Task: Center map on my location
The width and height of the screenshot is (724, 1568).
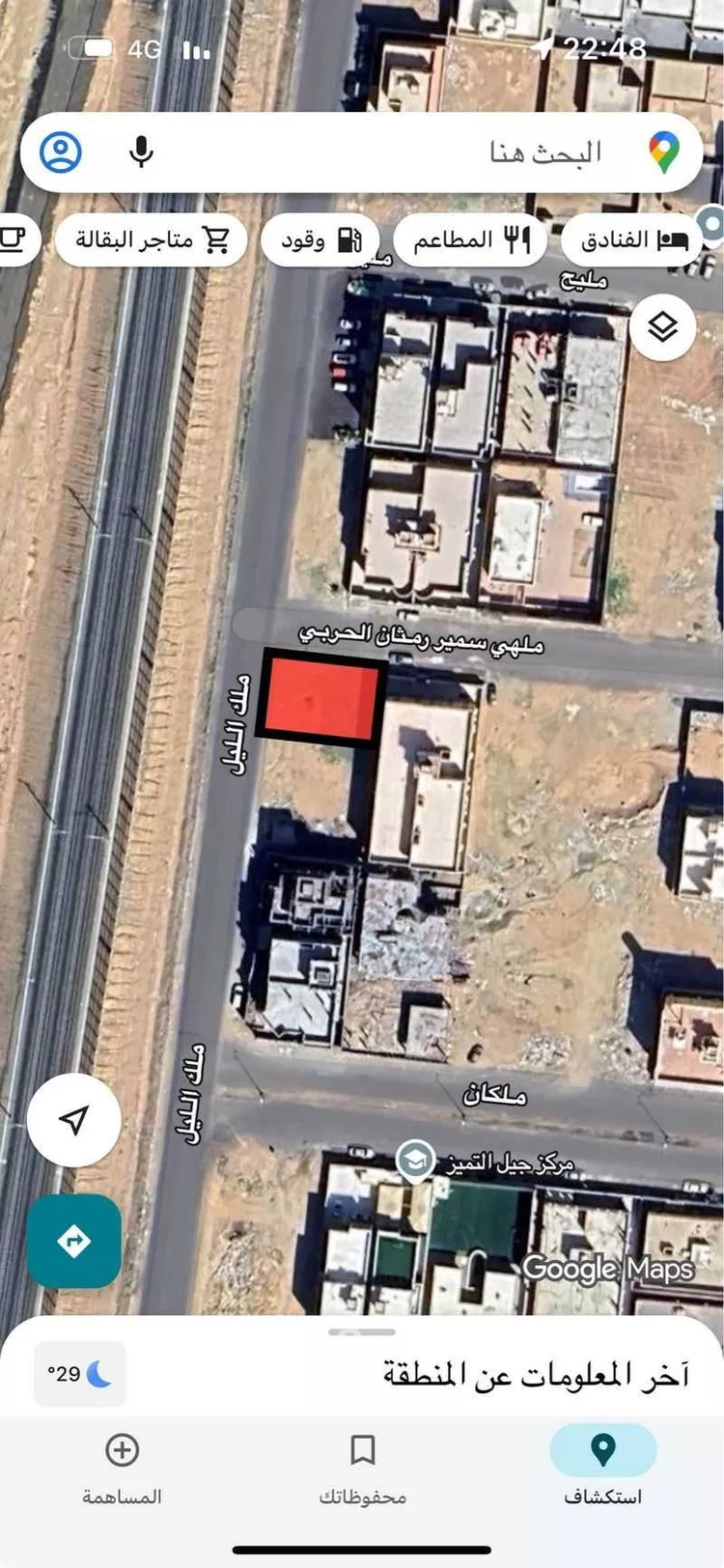Action: tap(74, 1120)
